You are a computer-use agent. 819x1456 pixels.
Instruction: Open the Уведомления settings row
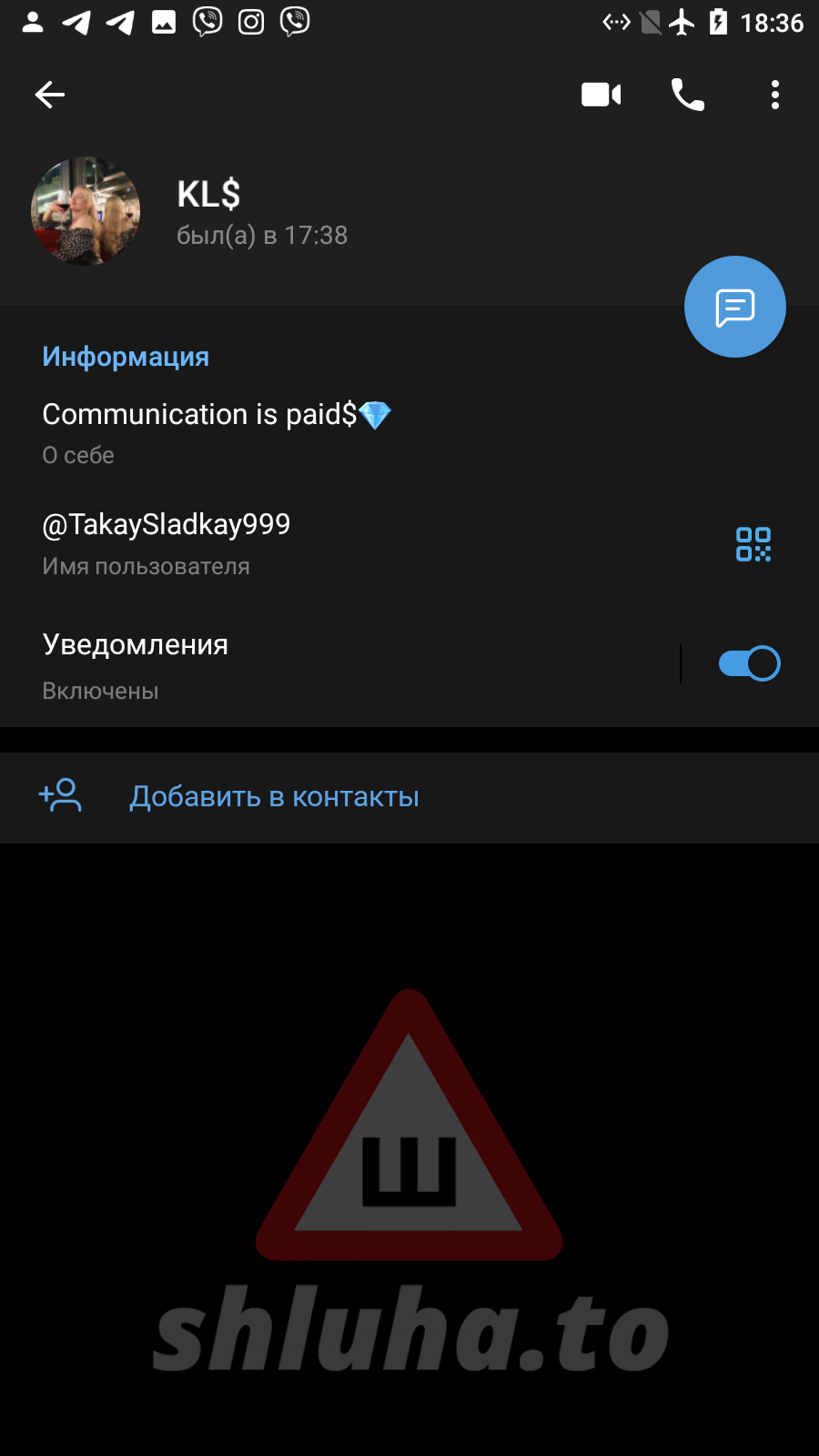click(x=273, y=664)
